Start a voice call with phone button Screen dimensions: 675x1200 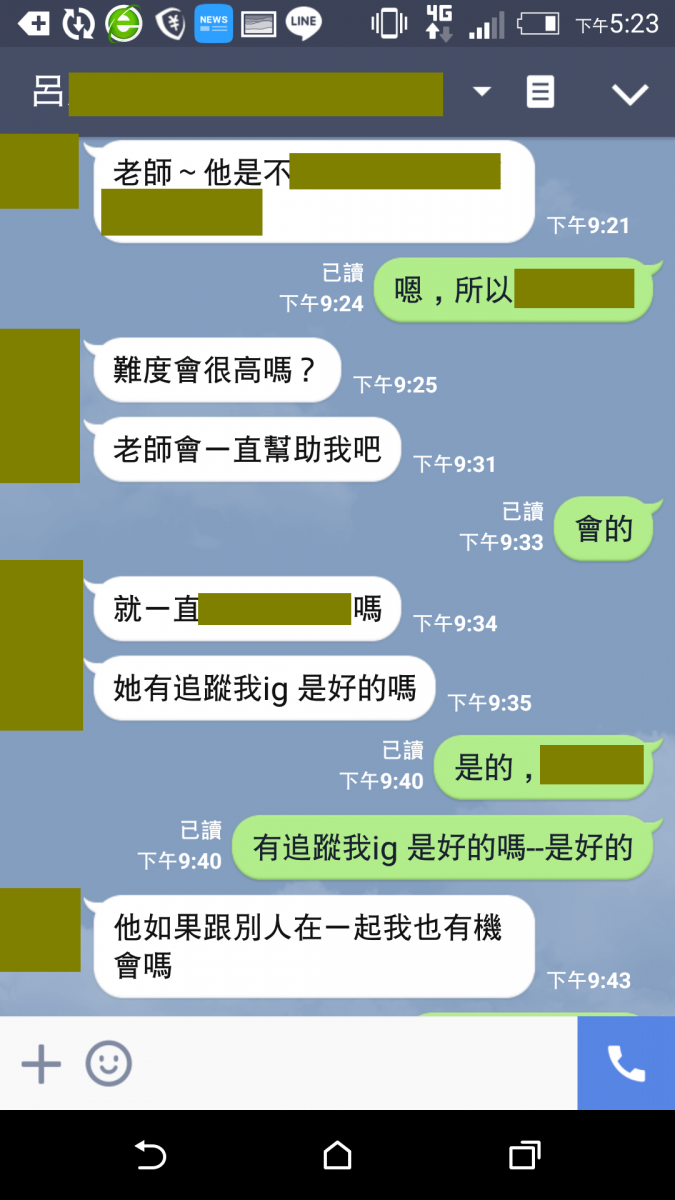point(626,1064)
